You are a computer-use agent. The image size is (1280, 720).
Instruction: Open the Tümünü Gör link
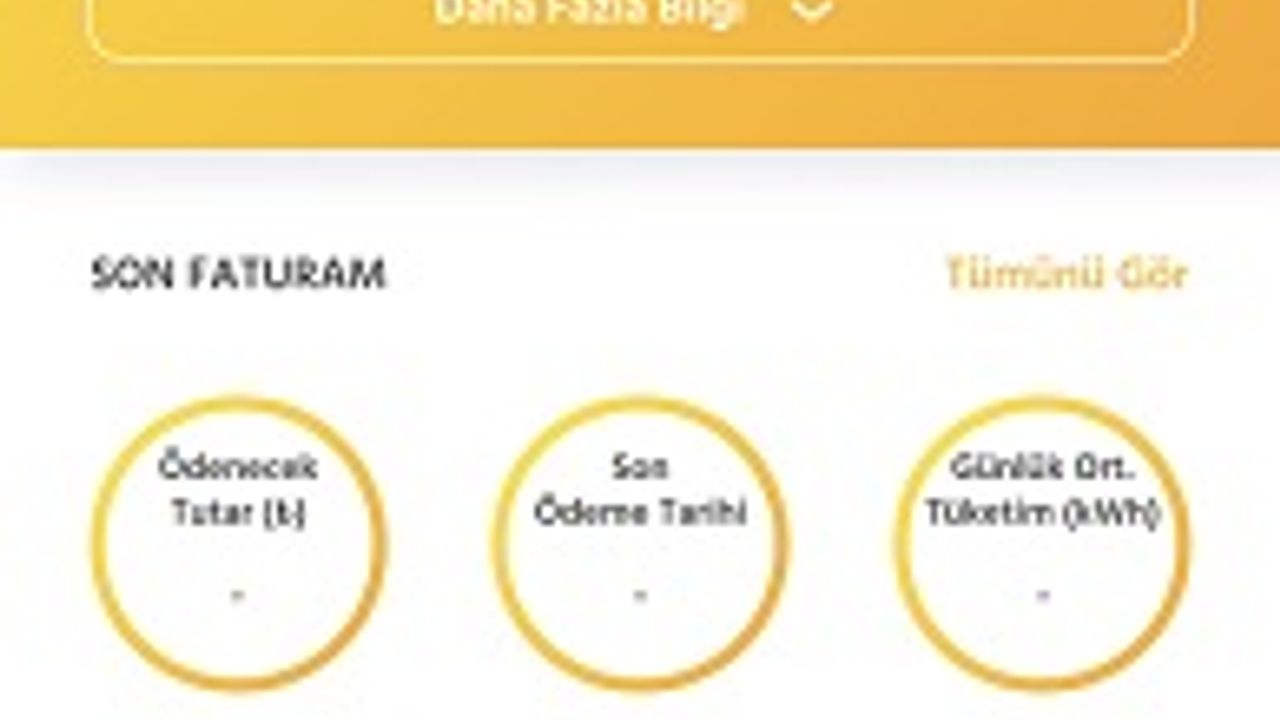pos(1066,274)
